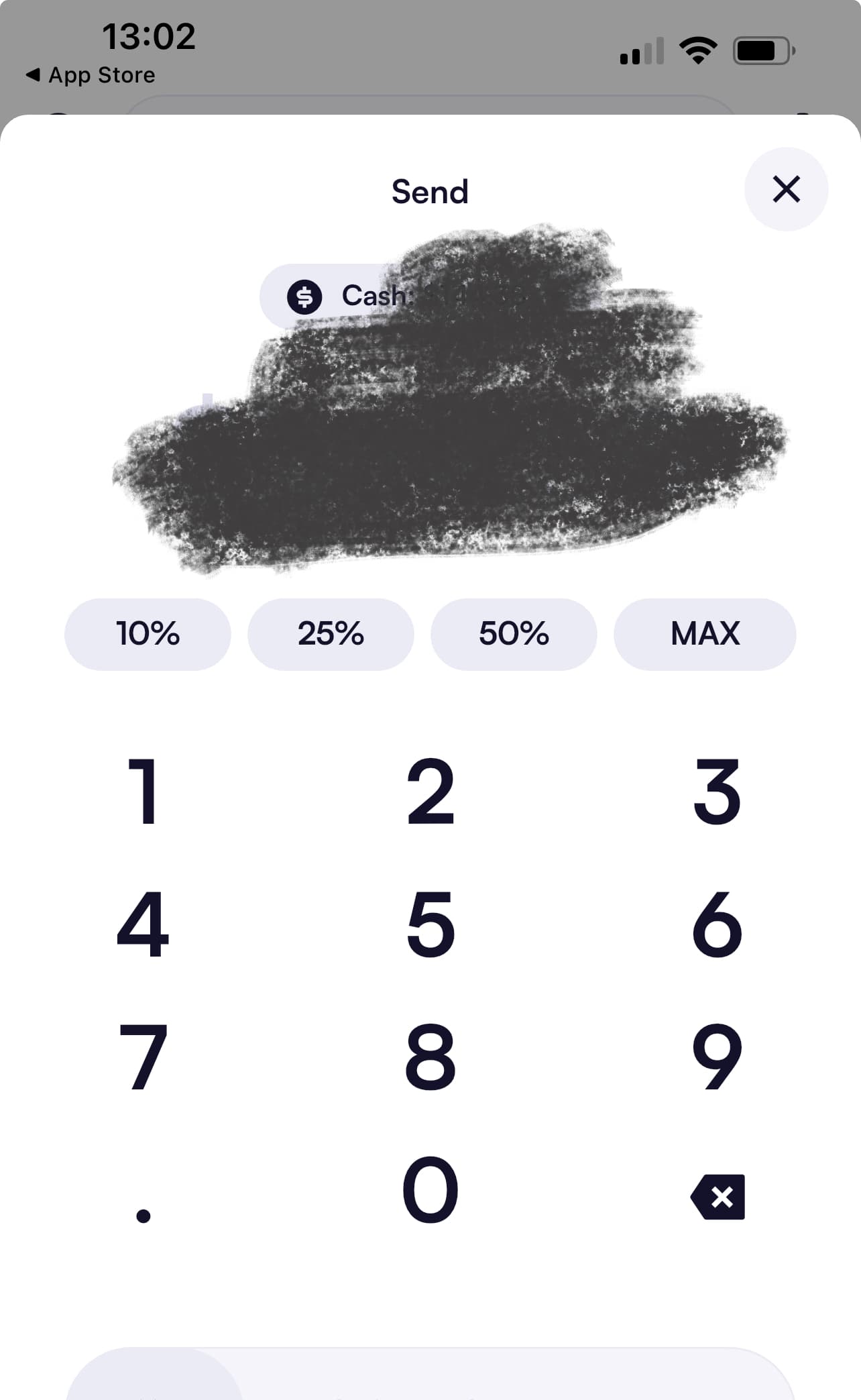861x1400 pixels.
Task: Enter digit 0 on the keypad
Action: tap(431, 1190)
